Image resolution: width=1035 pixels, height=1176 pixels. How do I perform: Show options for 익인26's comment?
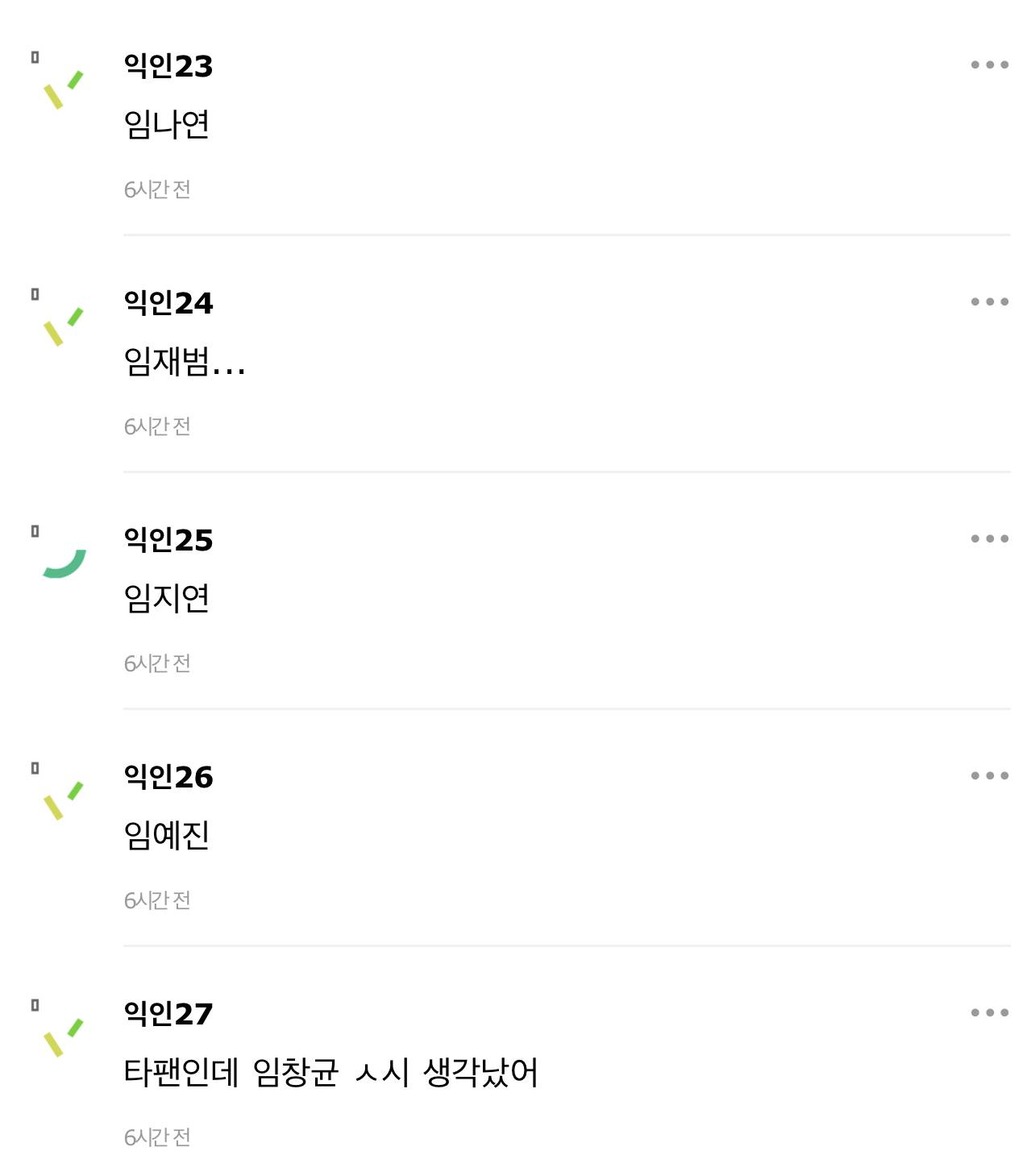(989, 775)
